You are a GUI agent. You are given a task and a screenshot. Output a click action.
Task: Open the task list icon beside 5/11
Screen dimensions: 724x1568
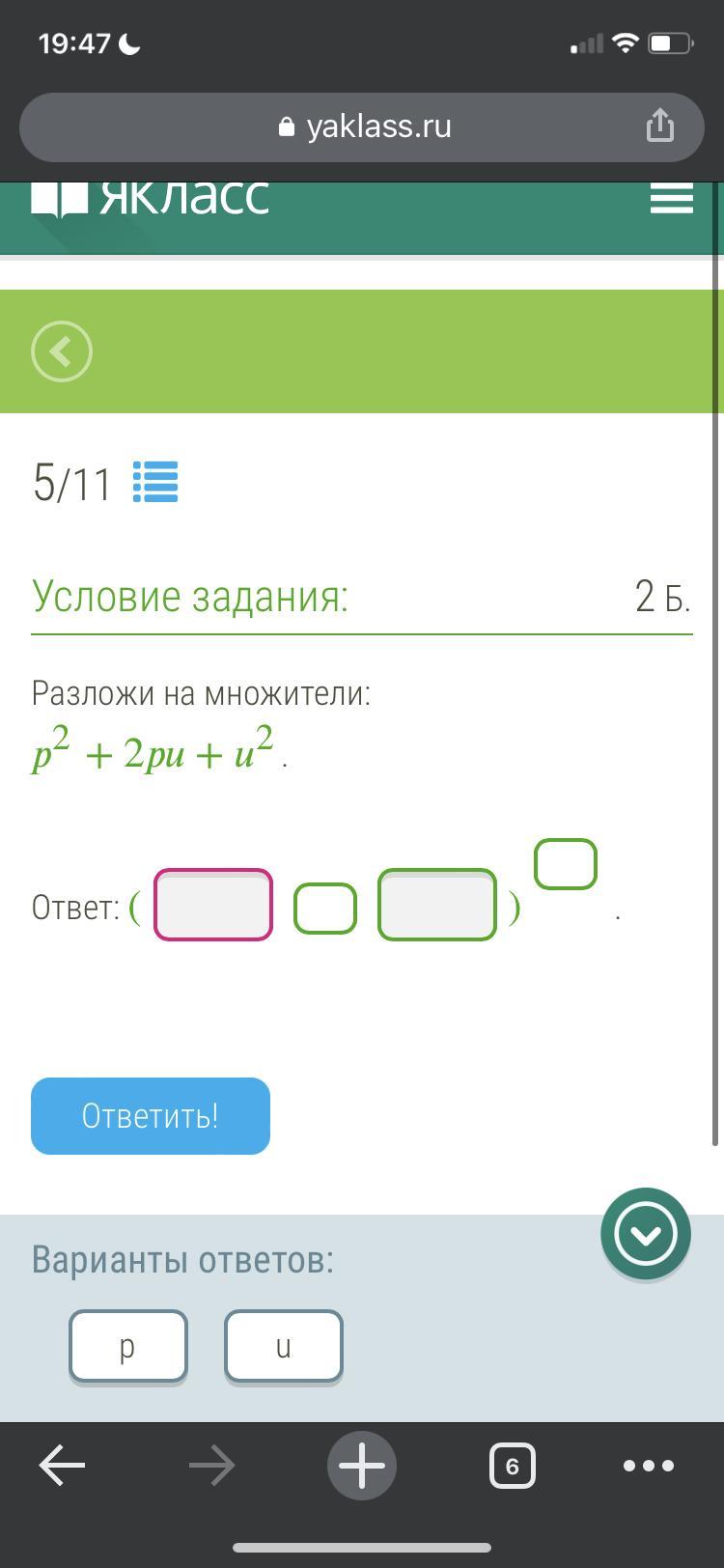pyautogui.click(x=155, y=483)
